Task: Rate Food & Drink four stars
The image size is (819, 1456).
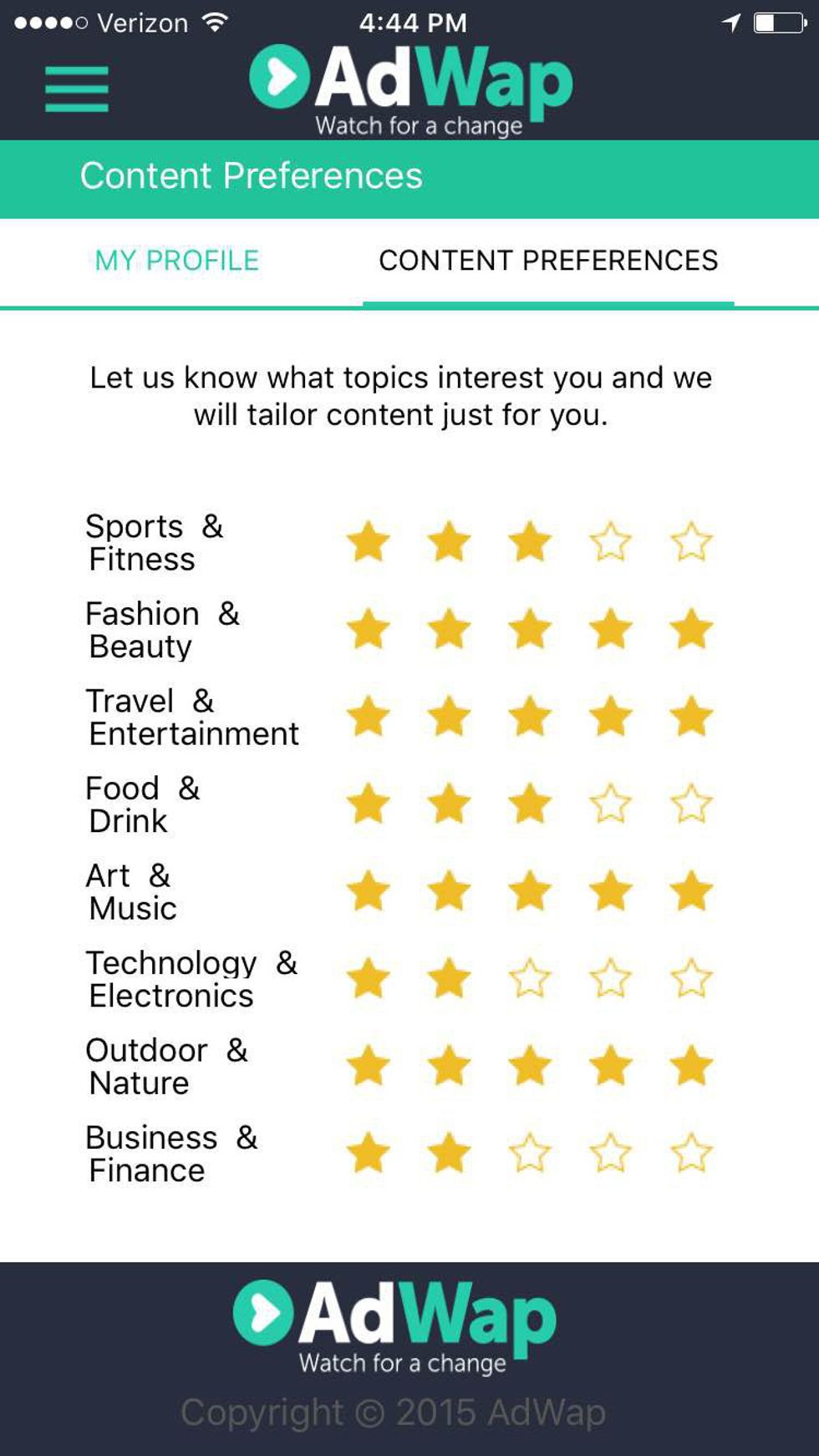Action: pyautogui.click(x=611, y=804)
